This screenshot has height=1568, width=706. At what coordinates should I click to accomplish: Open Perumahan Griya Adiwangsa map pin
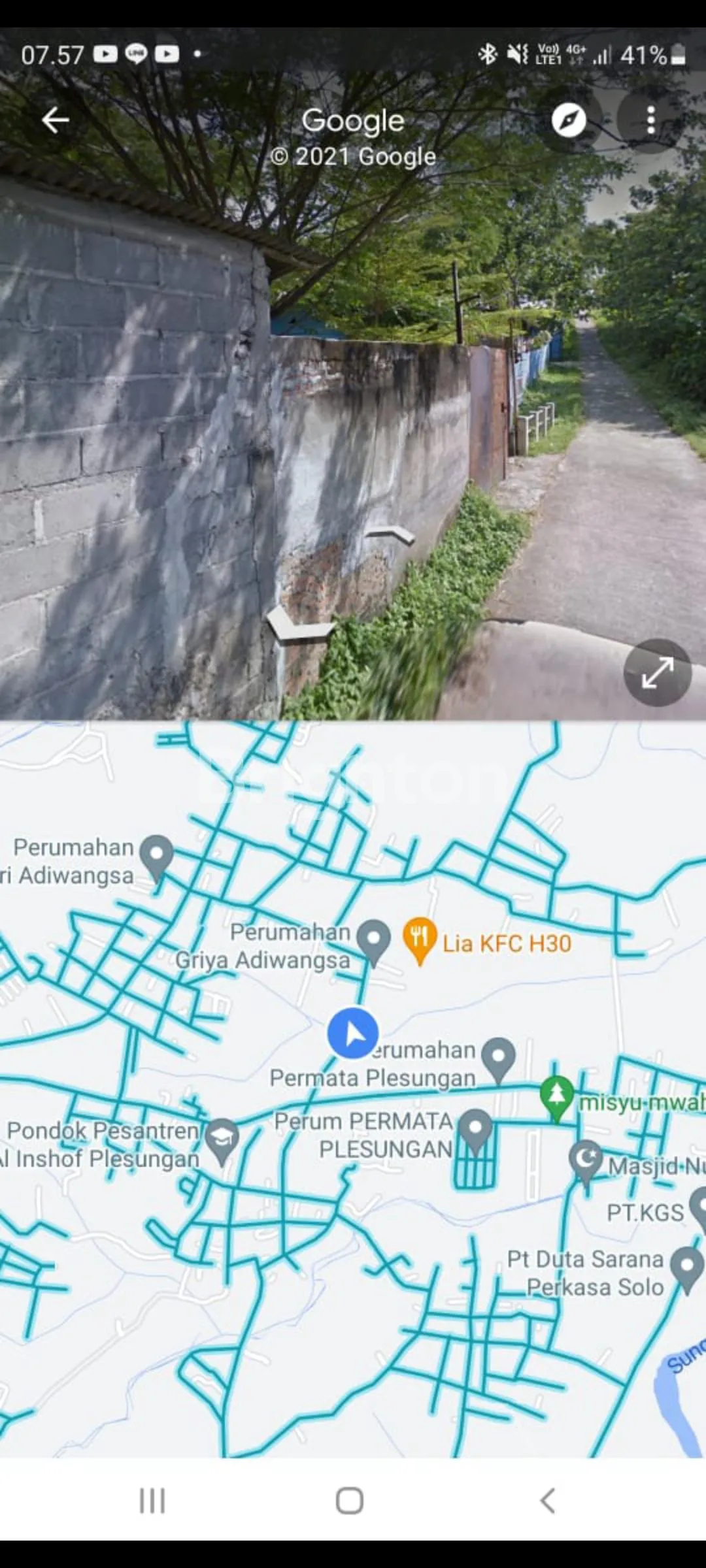374,940
